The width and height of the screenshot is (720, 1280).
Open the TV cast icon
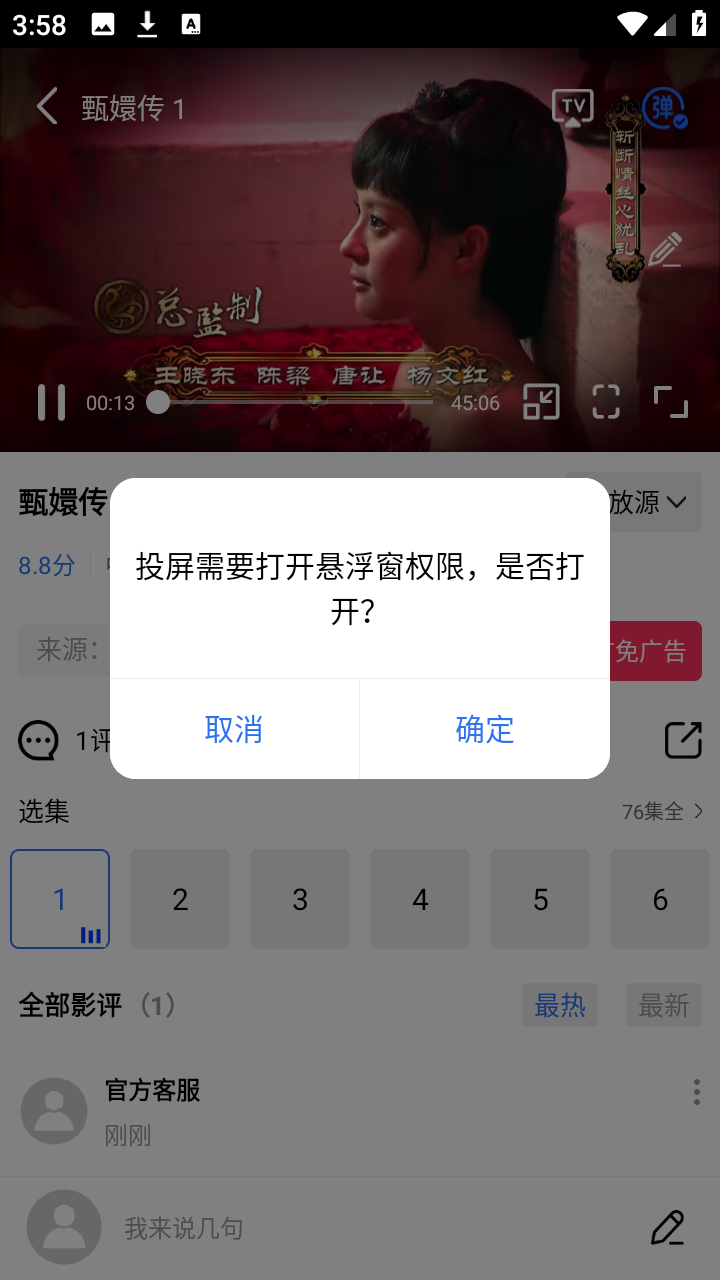click(x=572, y=107)
